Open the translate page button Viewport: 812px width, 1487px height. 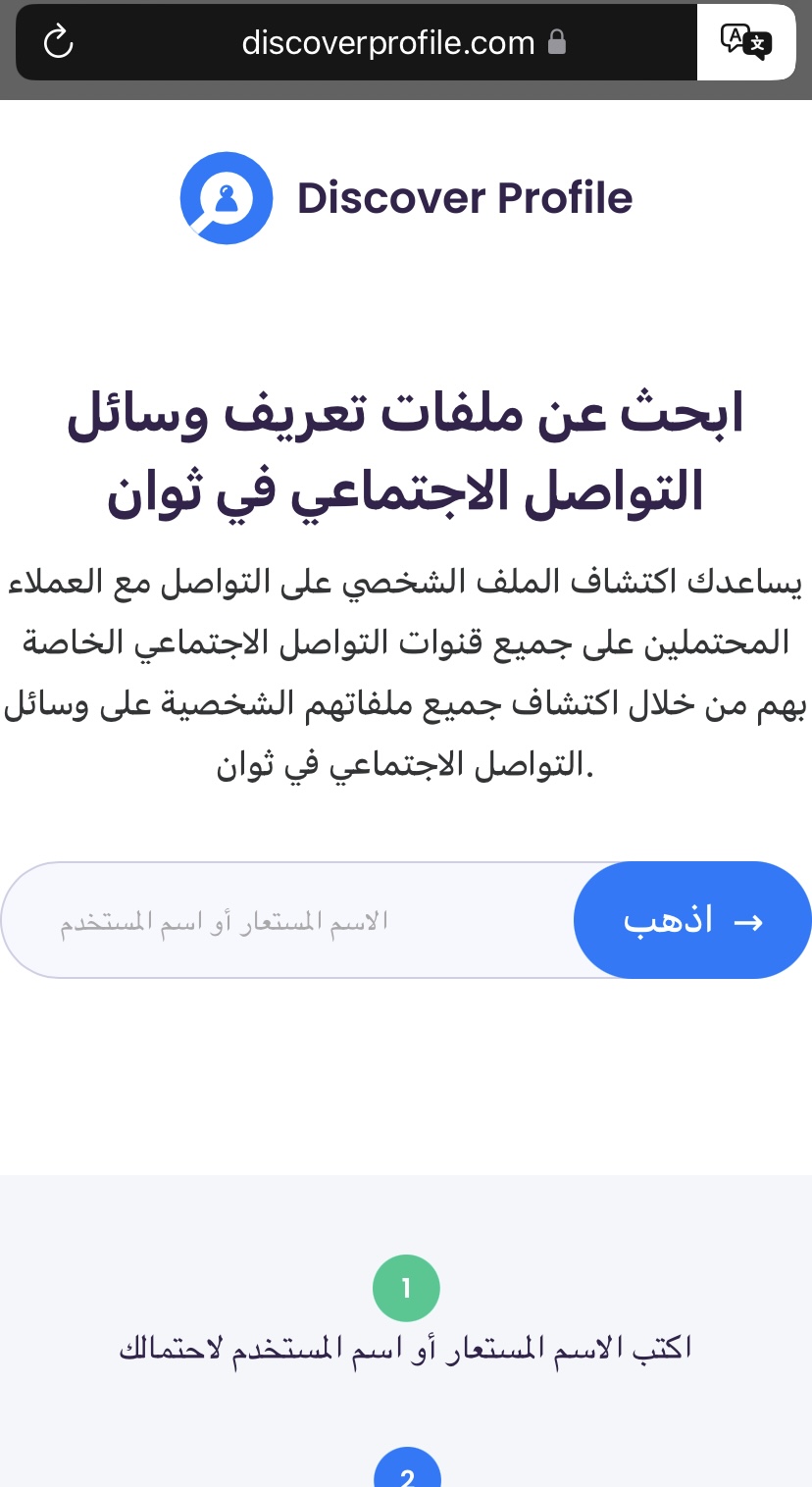pos(746,42)
